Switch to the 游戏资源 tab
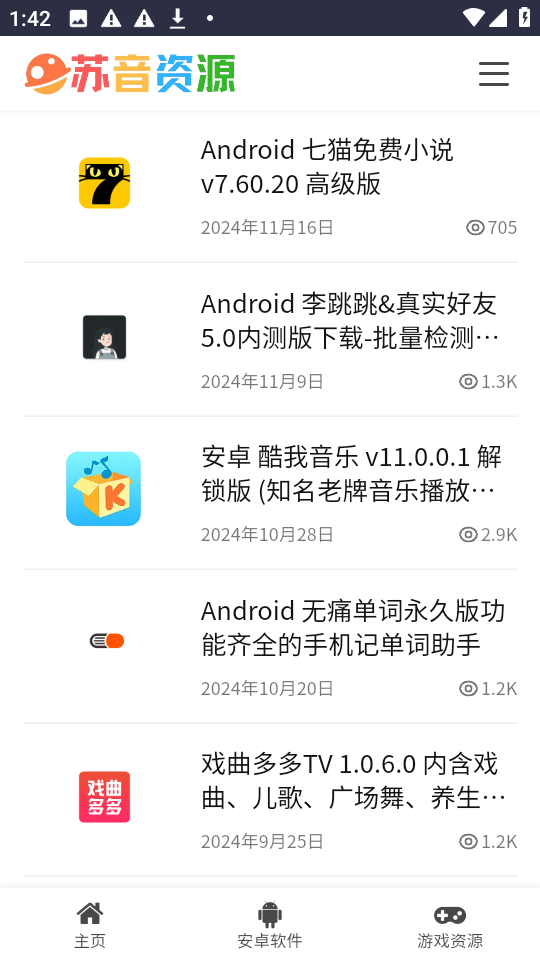 click(x=450, y=924)
